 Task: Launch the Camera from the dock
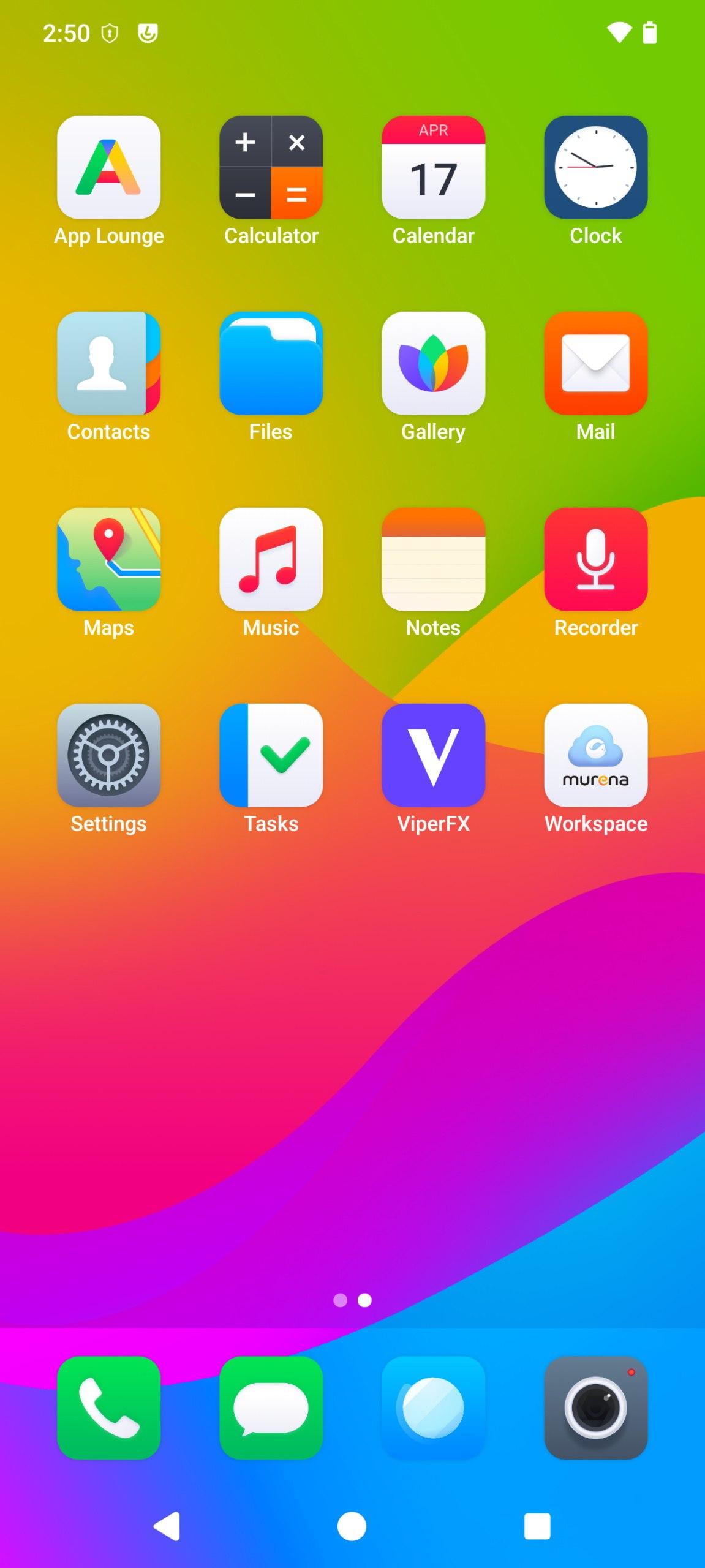[x=595, y=1408]
